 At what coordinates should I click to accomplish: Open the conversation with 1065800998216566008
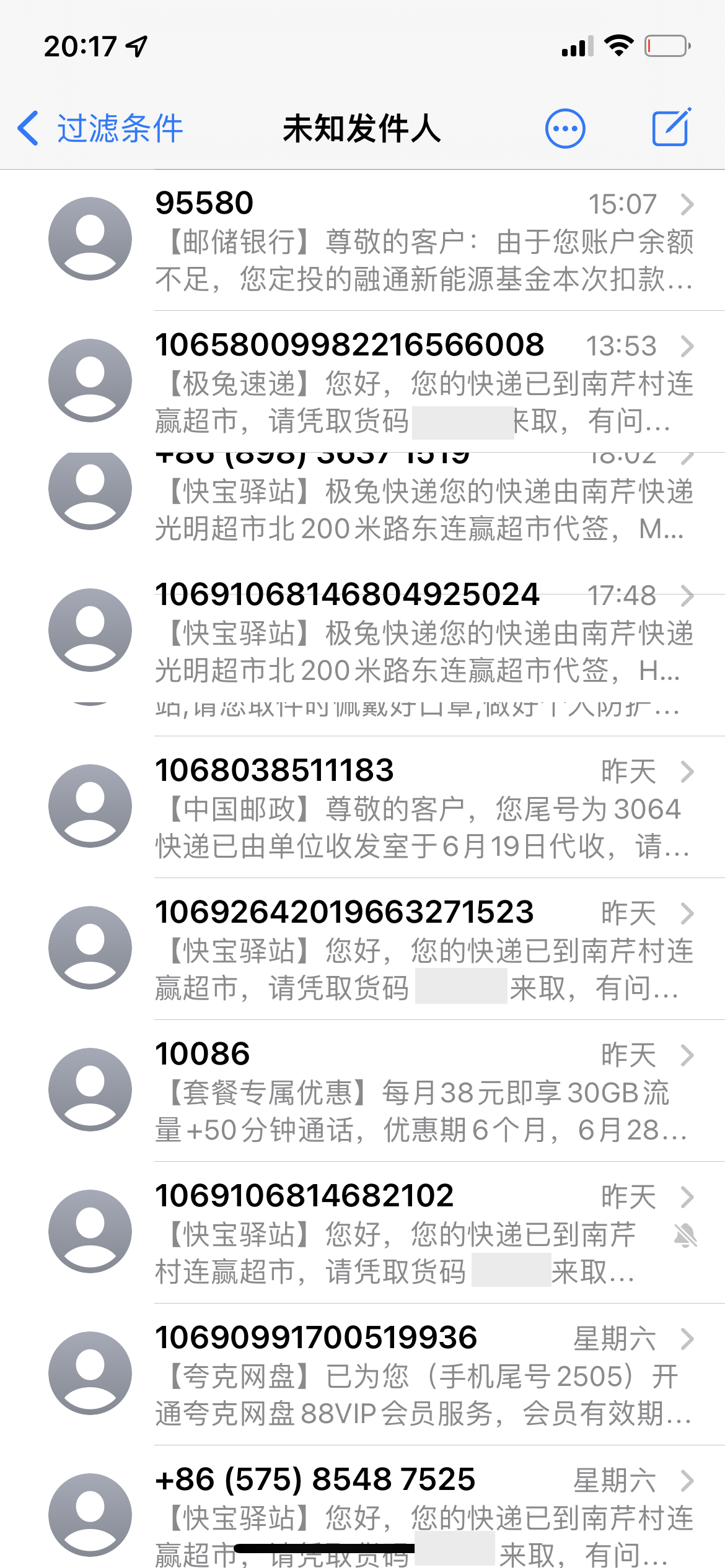pos(424,383)
